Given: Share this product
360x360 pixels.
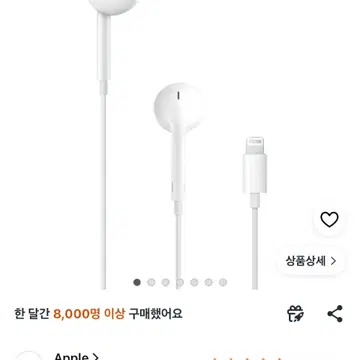Looking at the screenshot, I should click(335, 314).
